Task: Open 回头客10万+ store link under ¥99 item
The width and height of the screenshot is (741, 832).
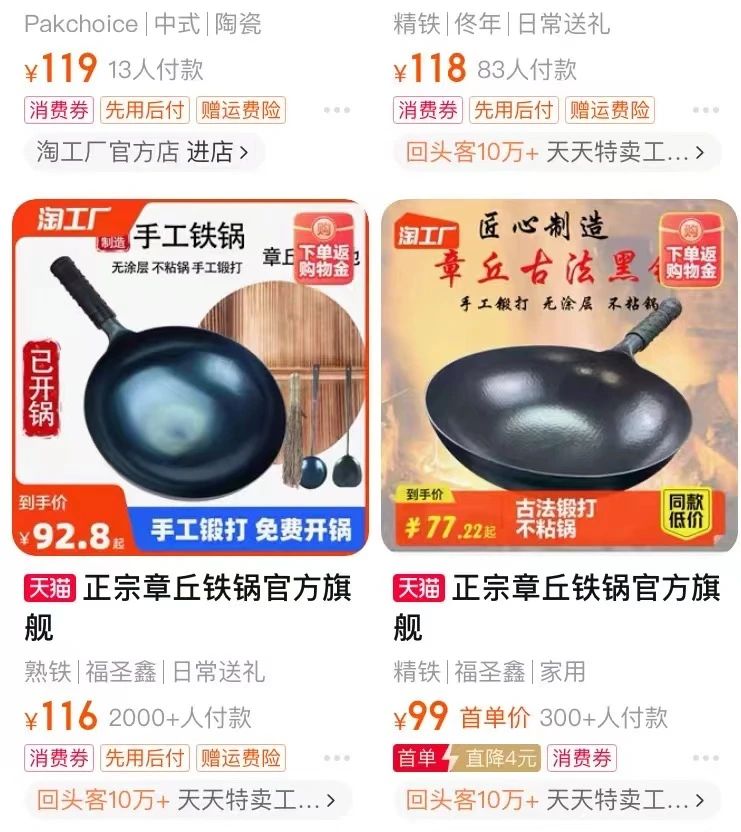Action: 555,800
